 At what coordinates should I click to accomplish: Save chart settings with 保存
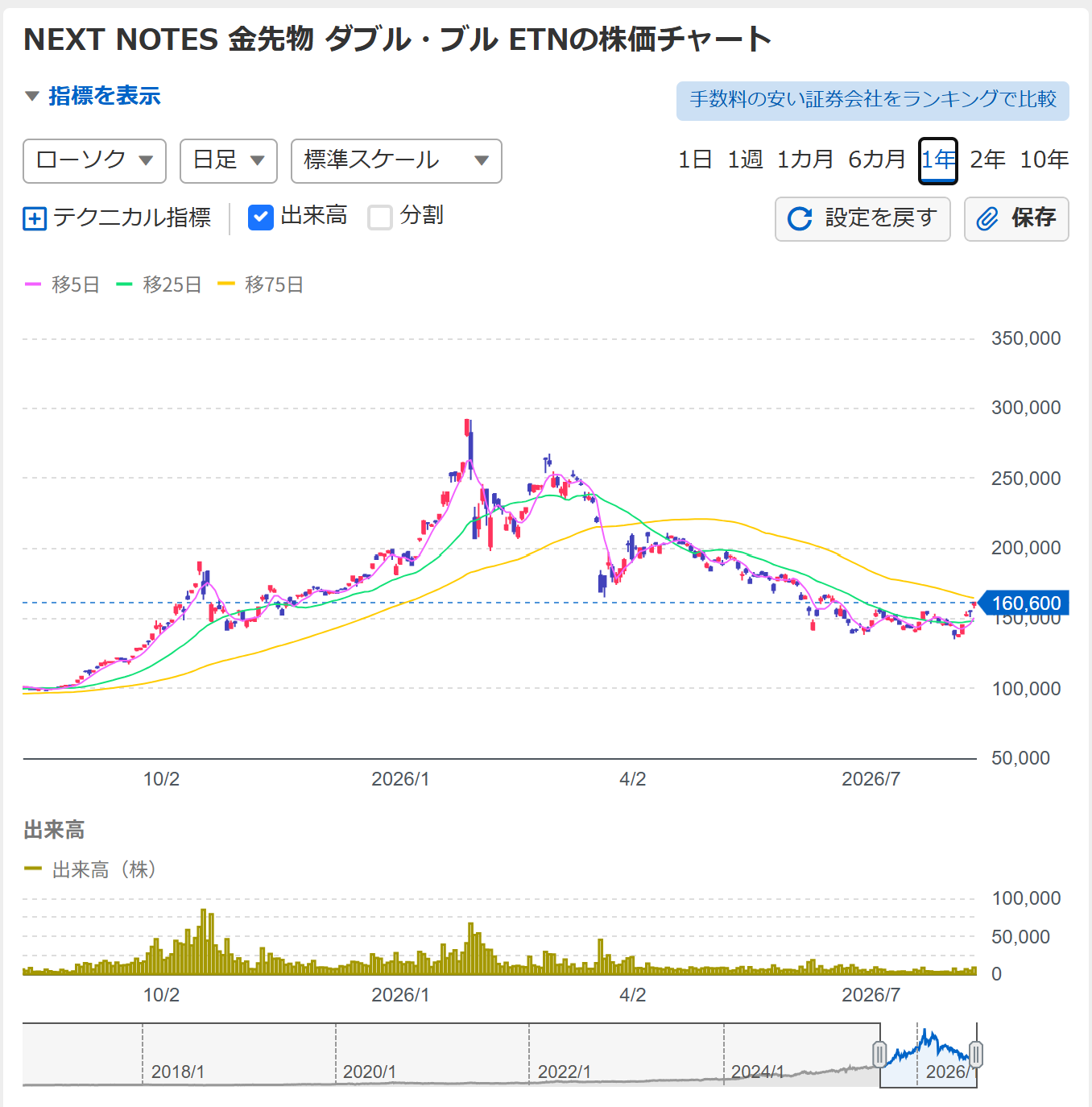(x=1016, y=218)
